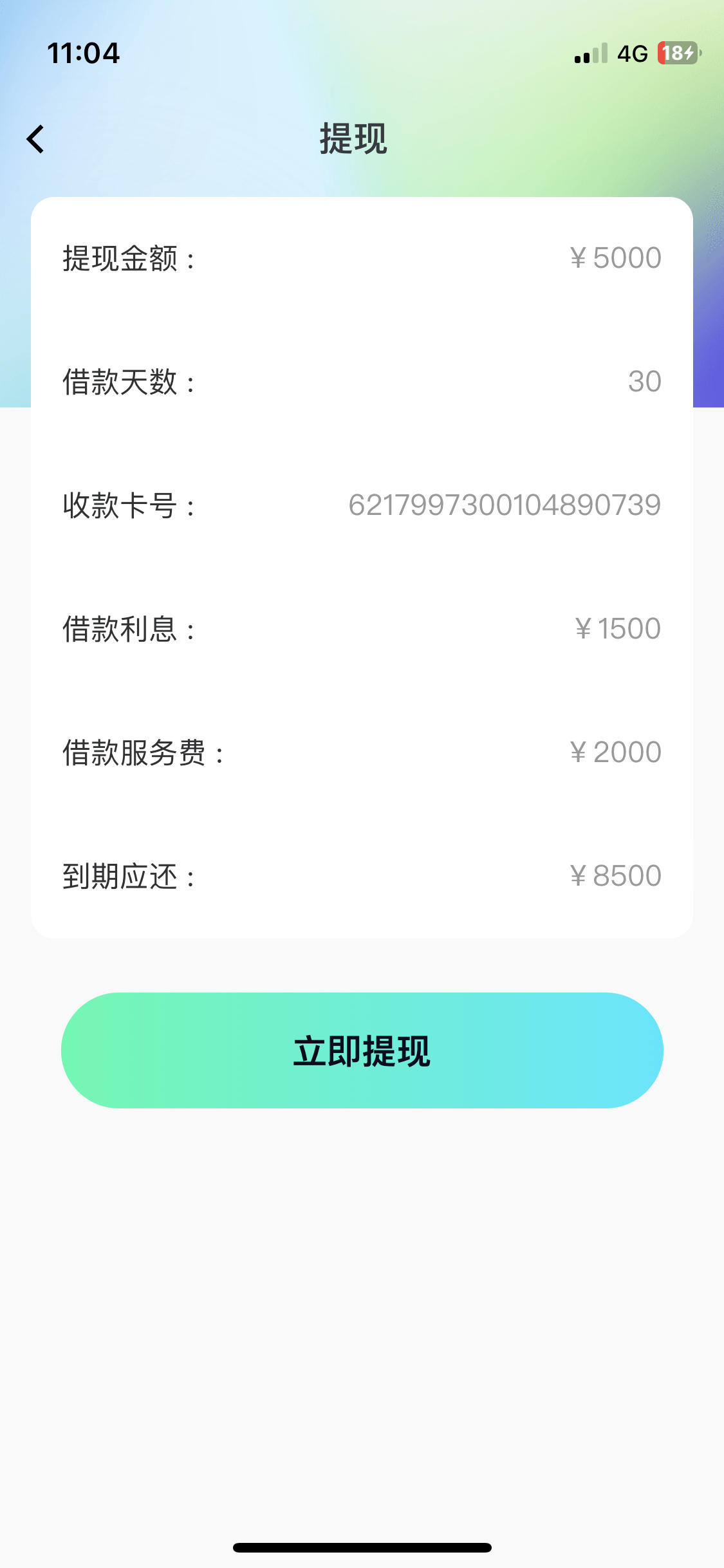Go back from the 提现 page
This screenshot has height=1568, width=724.
pos(35,139)
